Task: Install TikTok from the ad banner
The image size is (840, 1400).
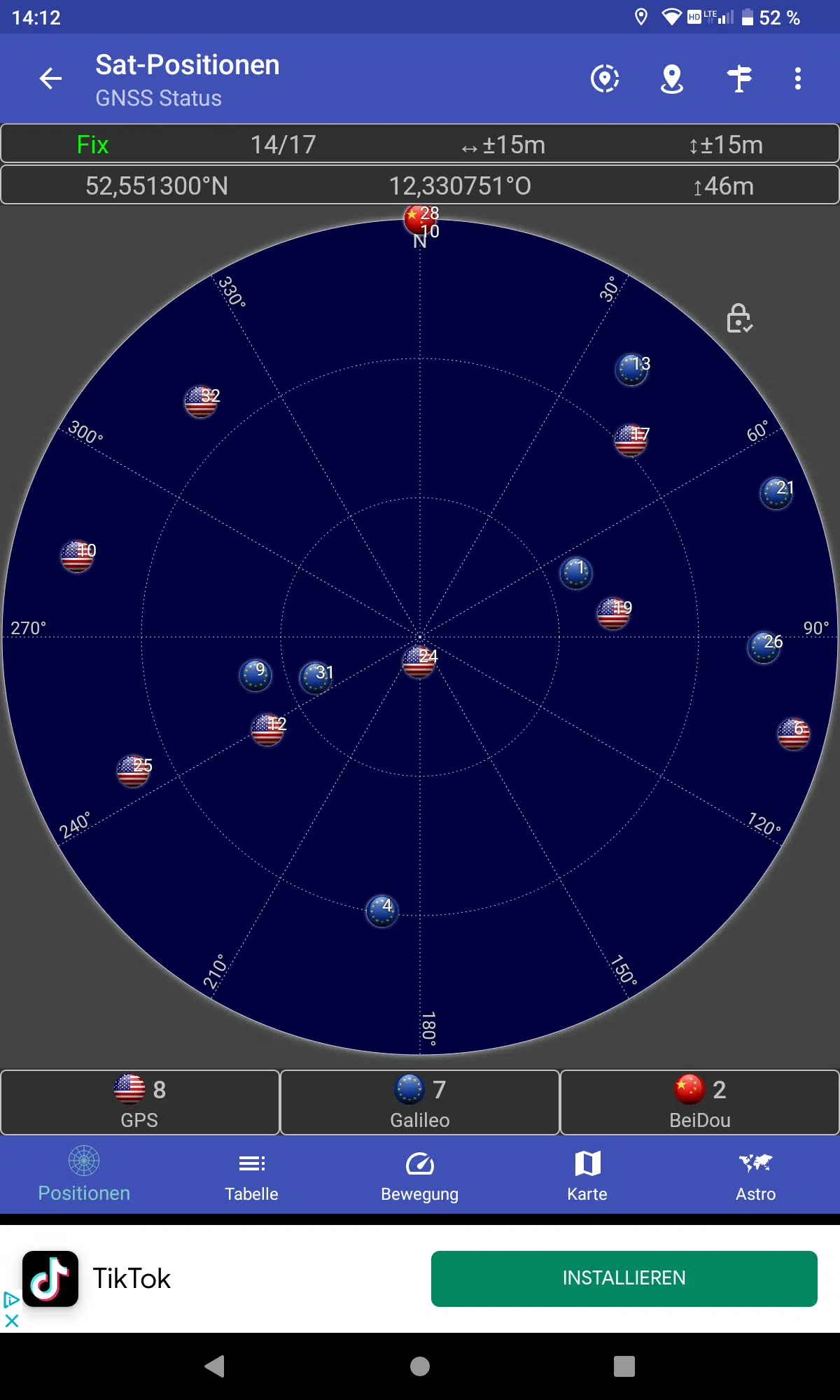Action: tap(624, 1278)
